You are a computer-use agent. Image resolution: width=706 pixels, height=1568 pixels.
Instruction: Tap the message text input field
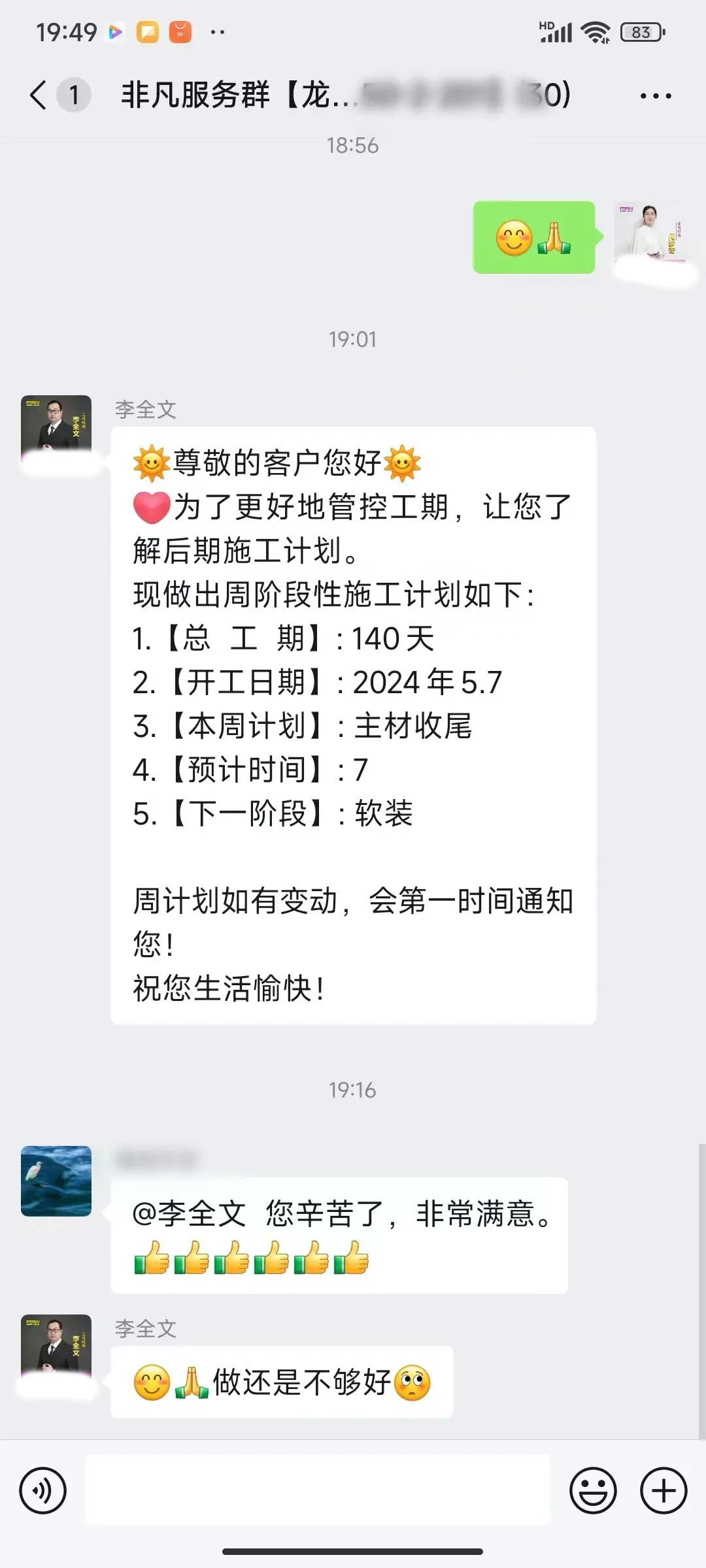[x=318, y=1491]
